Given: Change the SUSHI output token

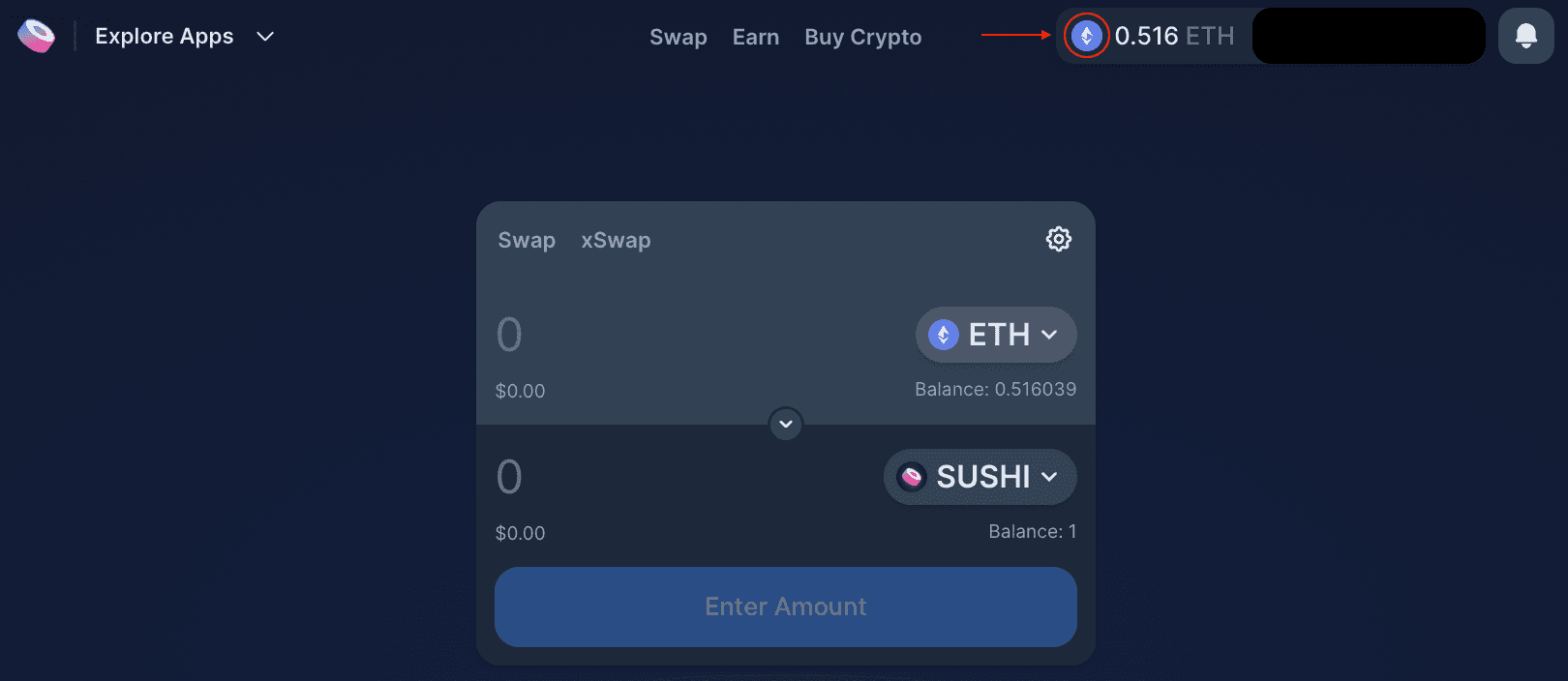Looking at the screenshot, I should tap(980, 477).
